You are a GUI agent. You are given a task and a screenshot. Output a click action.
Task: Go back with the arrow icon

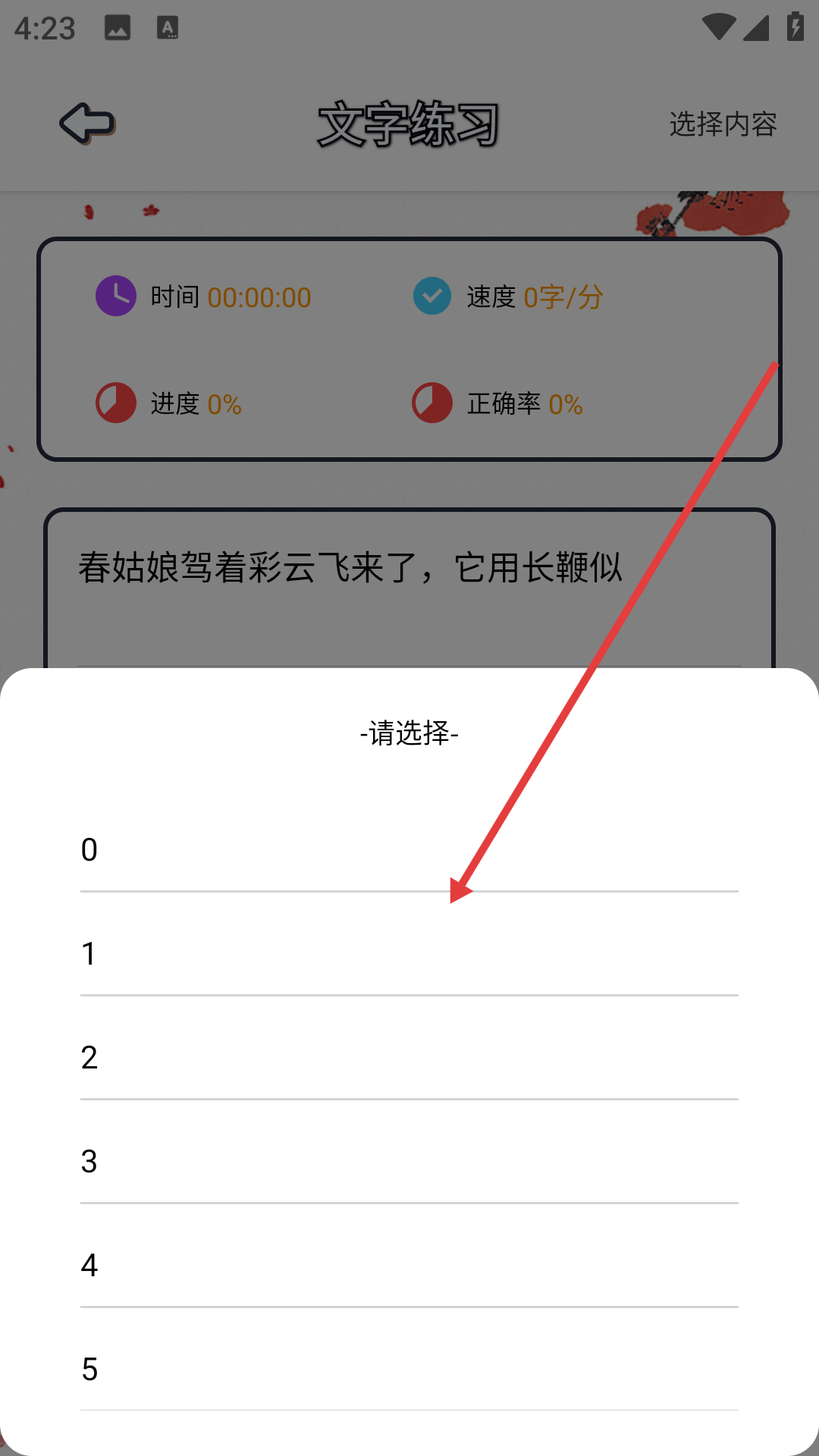[87, 124]
